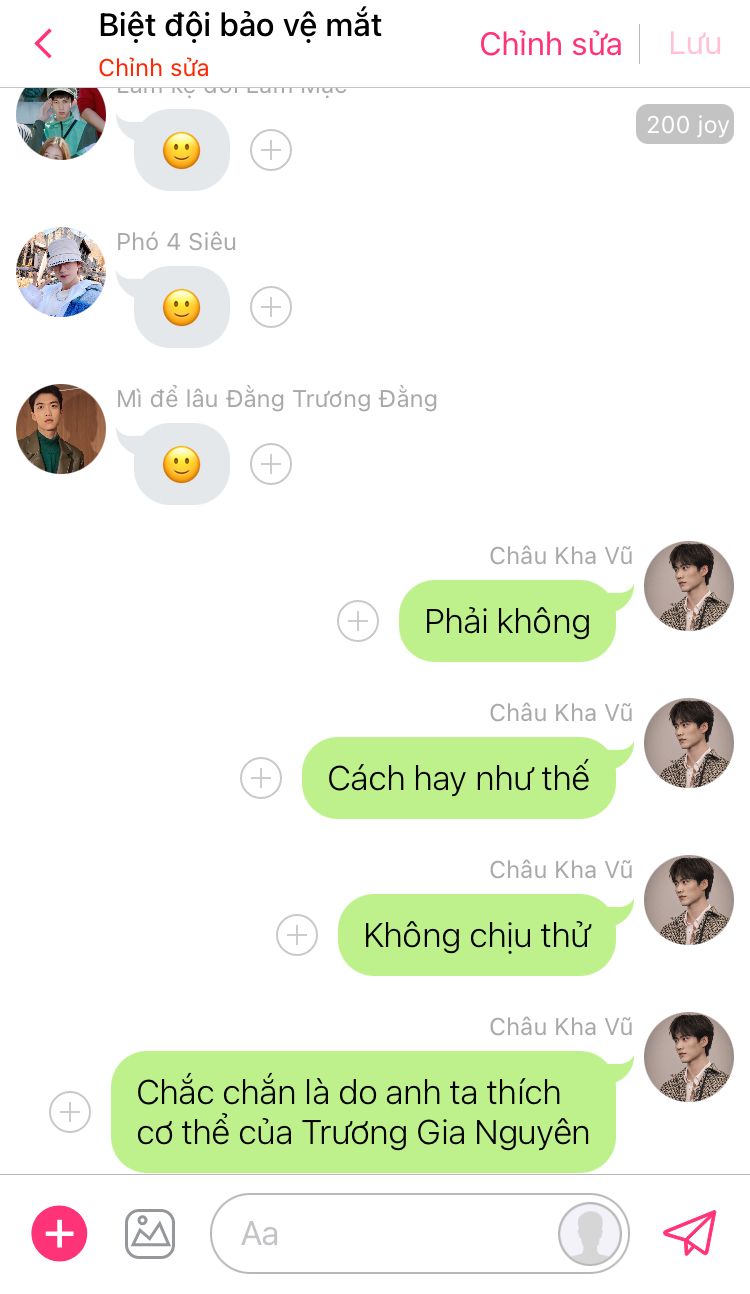This screenshot has width=750, height=1294.
Task: Save with the Lưu button
Action: pyautogui.click(x=695, y=44)
